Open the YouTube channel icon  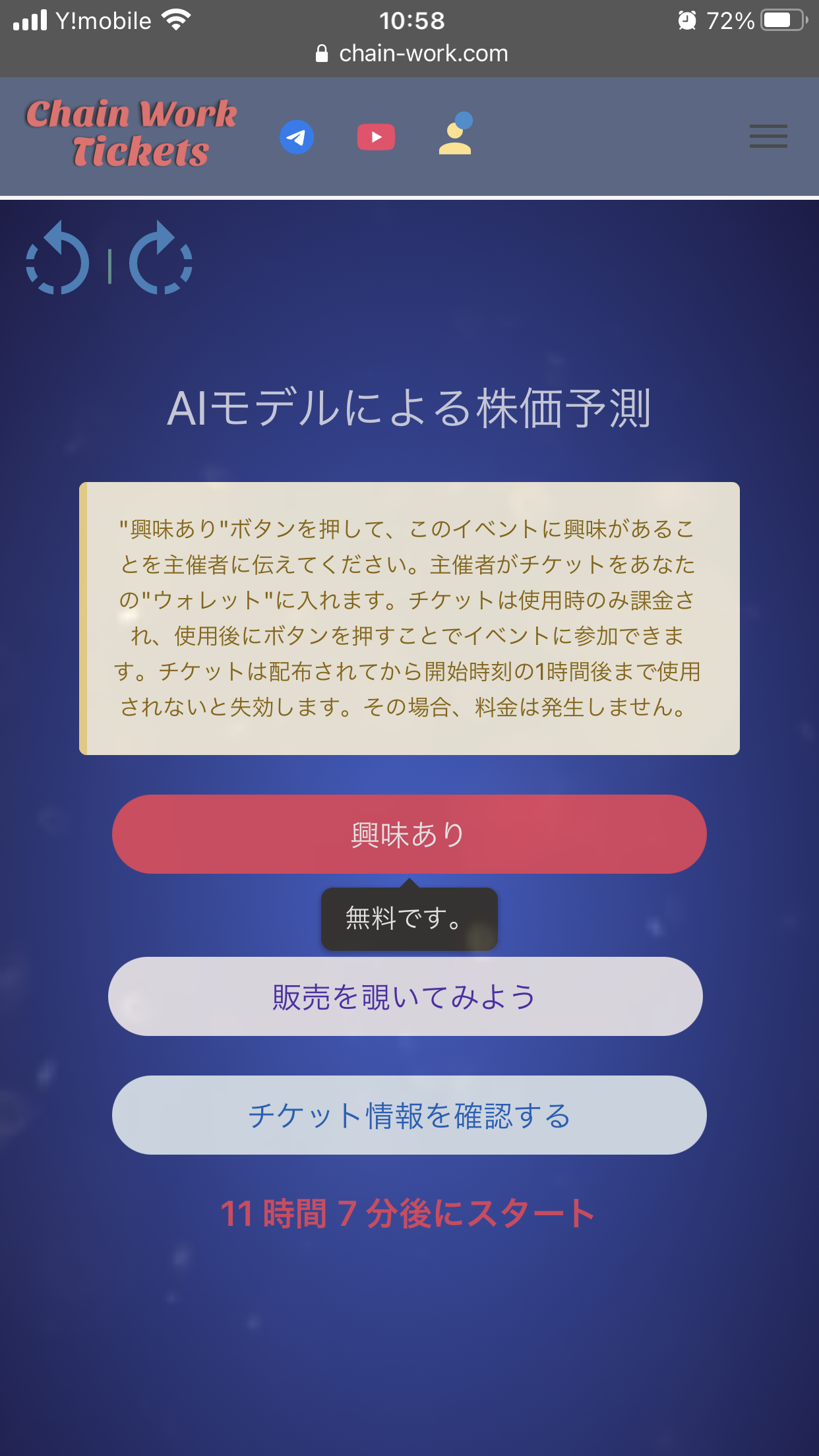tap(376, 137)
